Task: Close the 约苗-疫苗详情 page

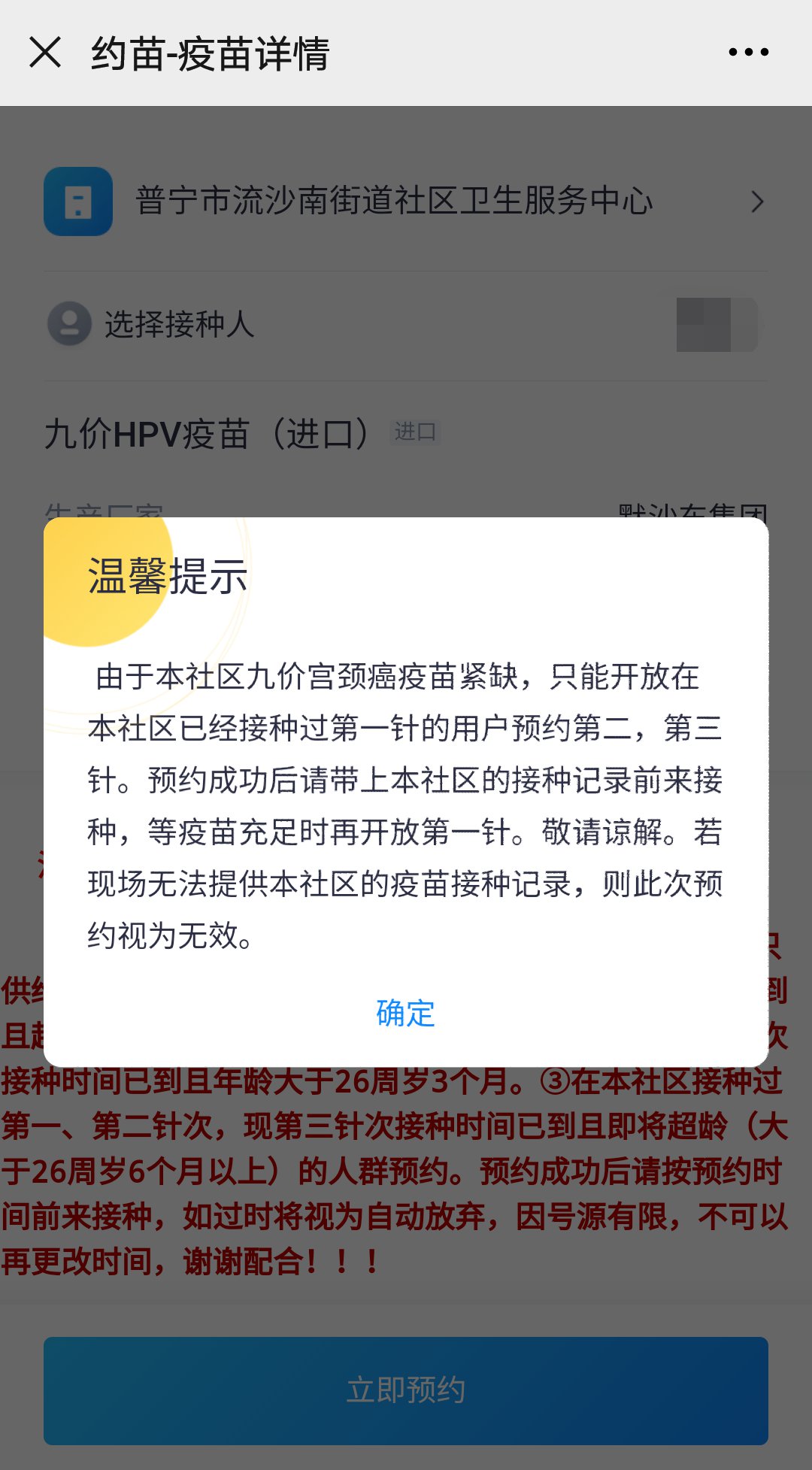Action: coord(45,53)
